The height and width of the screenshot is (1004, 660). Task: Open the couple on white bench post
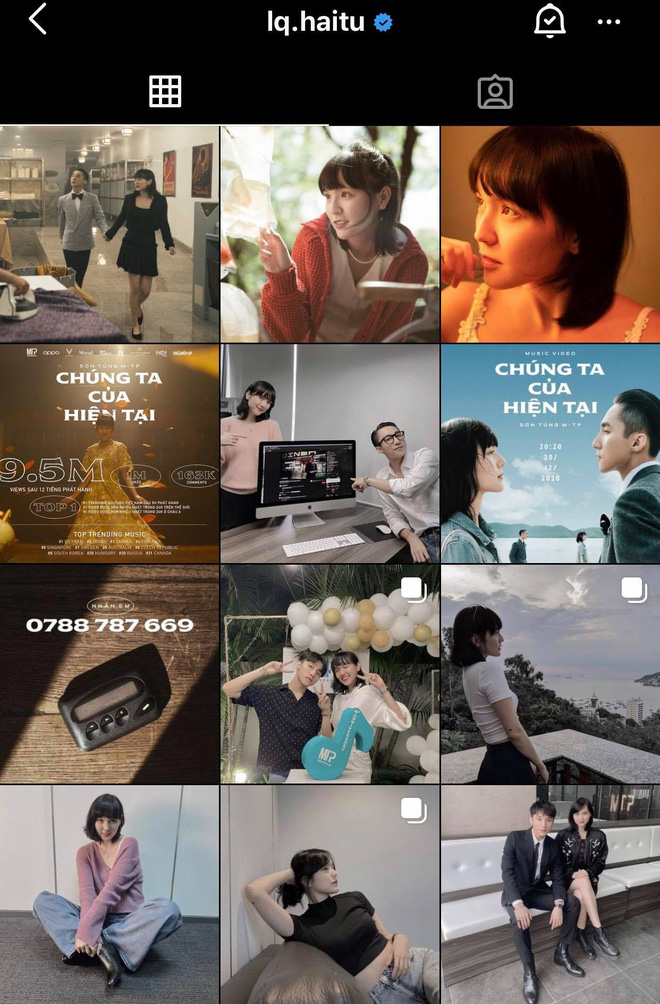[550, 893]
